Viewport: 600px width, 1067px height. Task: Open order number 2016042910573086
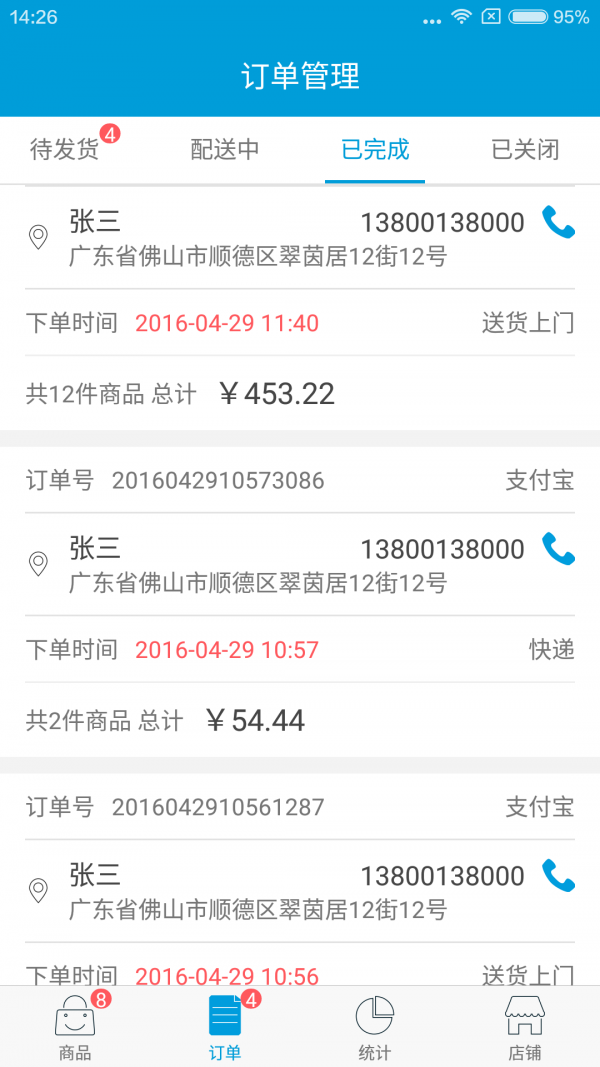218,481
